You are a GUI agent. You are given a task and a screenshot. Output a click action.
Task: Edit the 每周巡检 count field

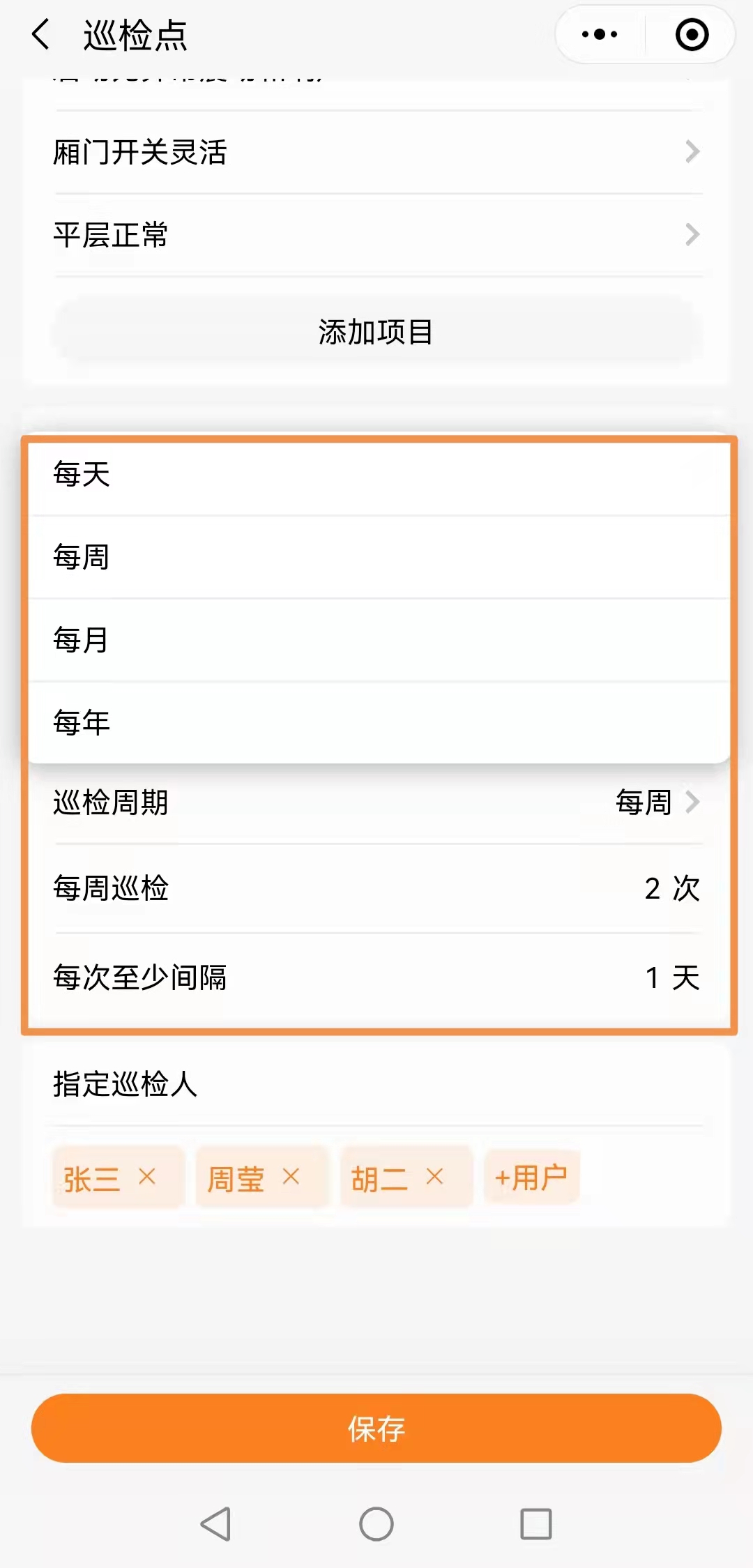pos(652,888)
